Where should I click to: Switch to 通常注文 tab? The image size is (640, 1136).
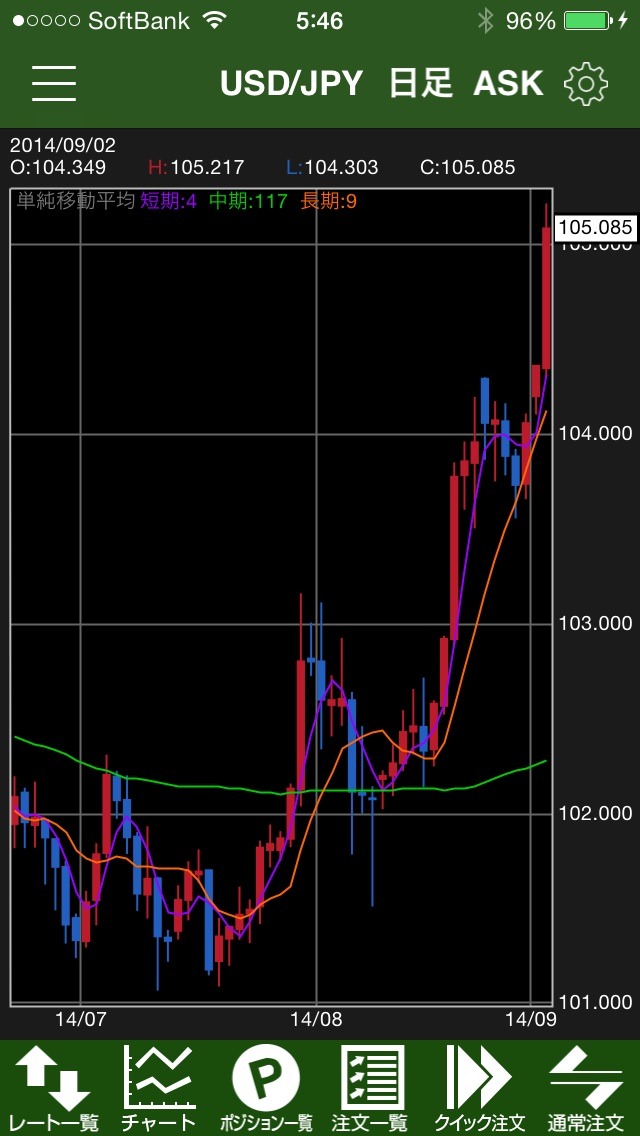(586, 1088)
